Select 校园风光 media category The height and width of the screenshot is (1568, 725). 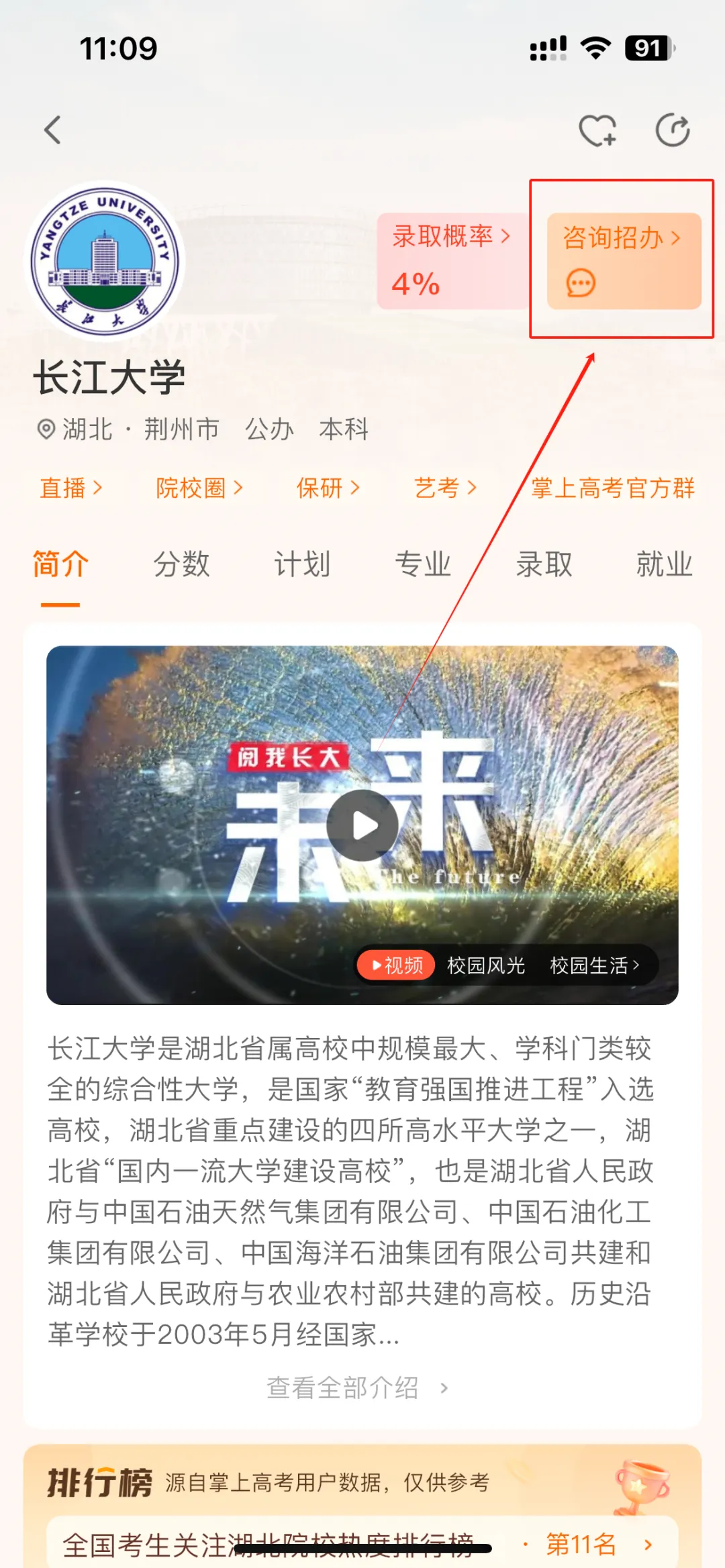[x=486, y=965]
